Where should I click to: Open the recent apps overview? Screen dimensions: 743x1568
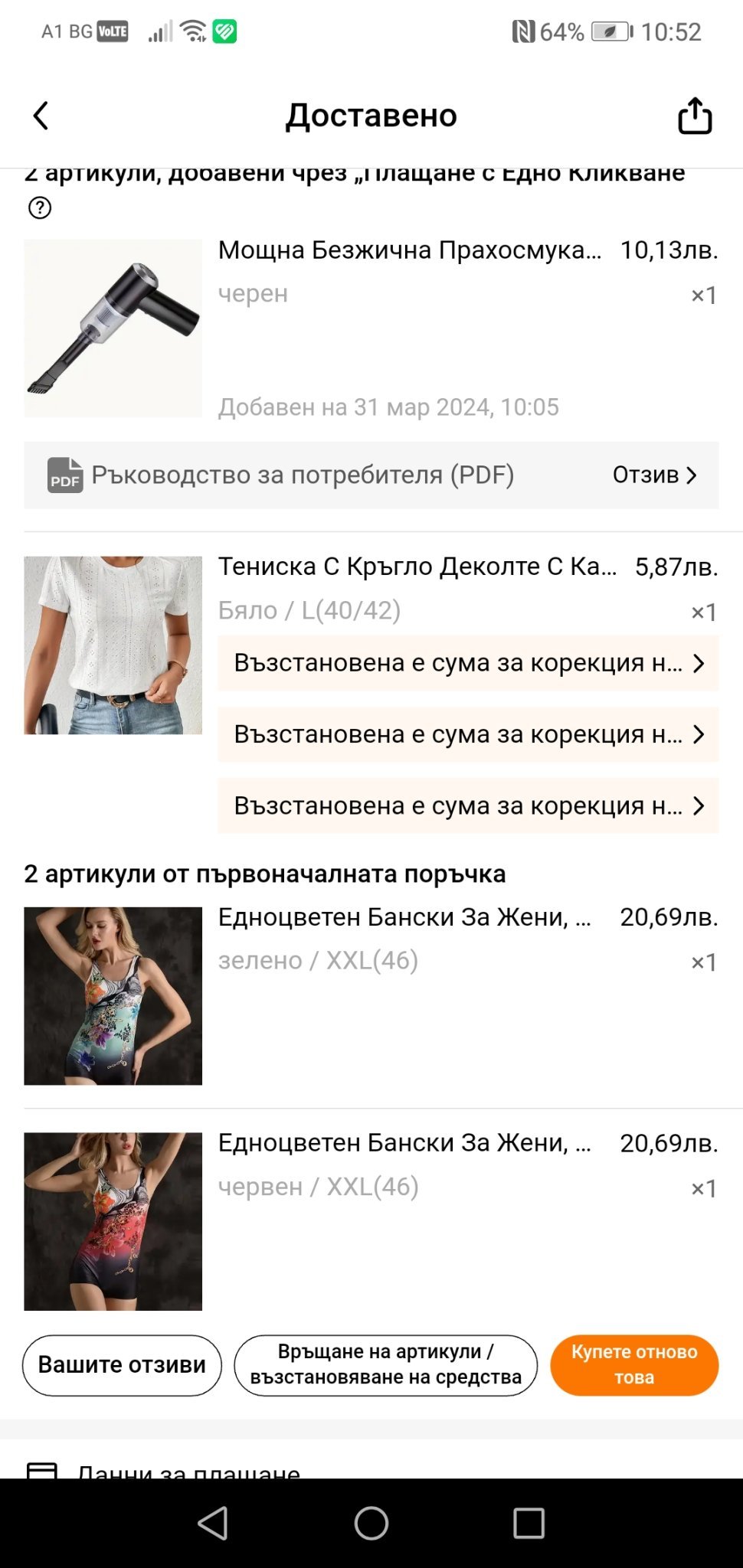tap(529, 1523)
